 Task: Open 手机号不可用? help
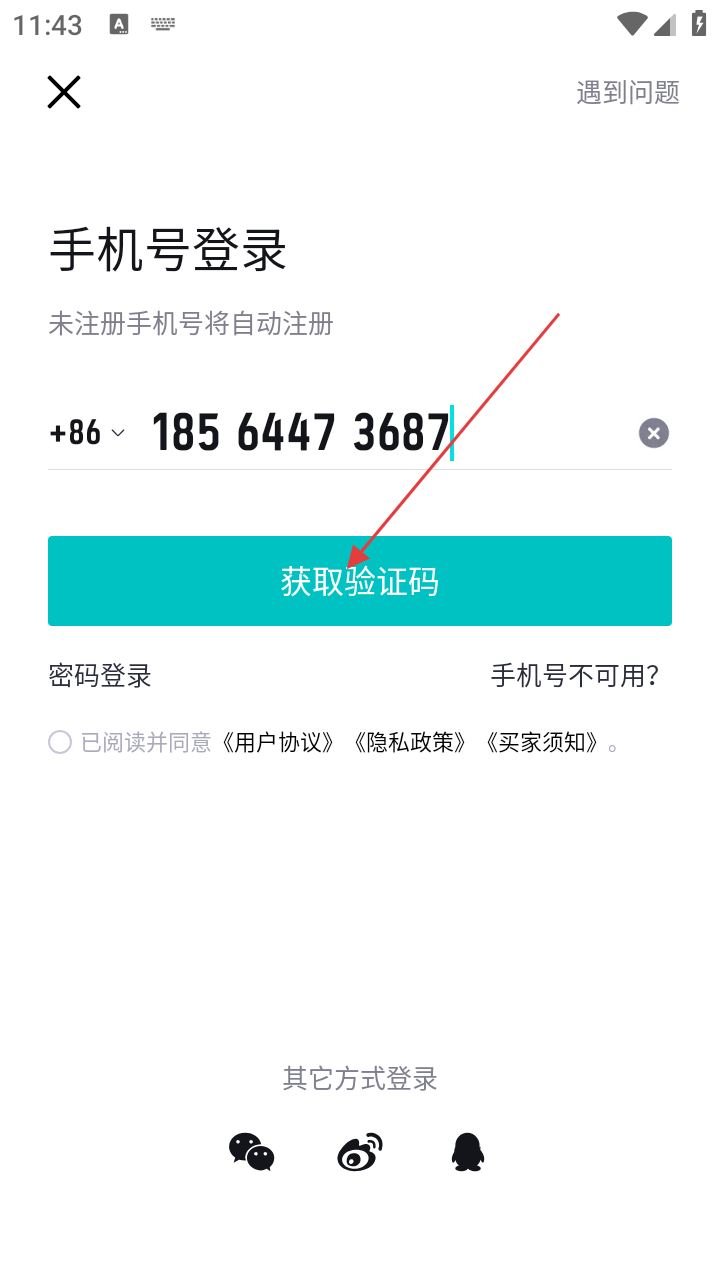(575, 676)
